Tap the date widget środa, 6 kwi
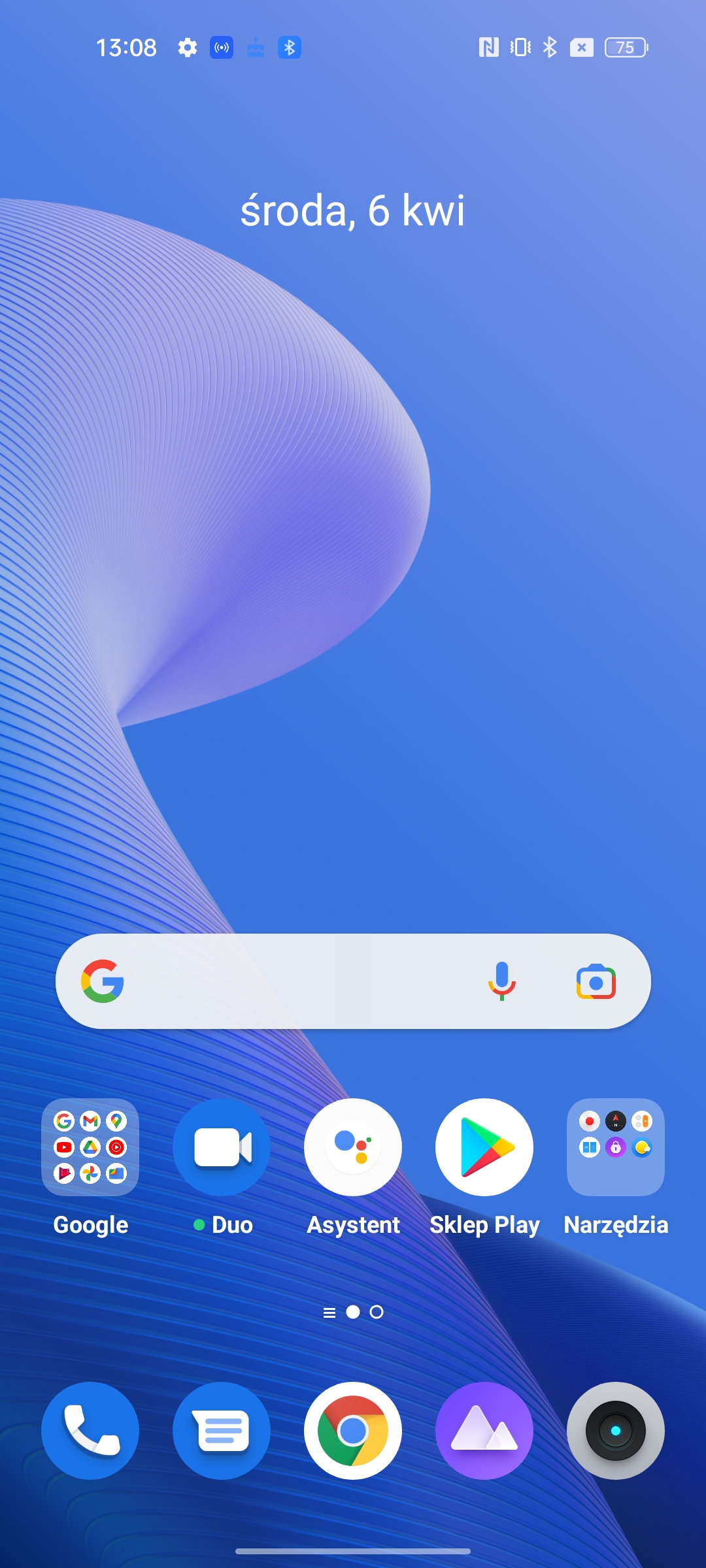Image resolution: width=706 pixels, height=1568 pixels. point(353,210)
